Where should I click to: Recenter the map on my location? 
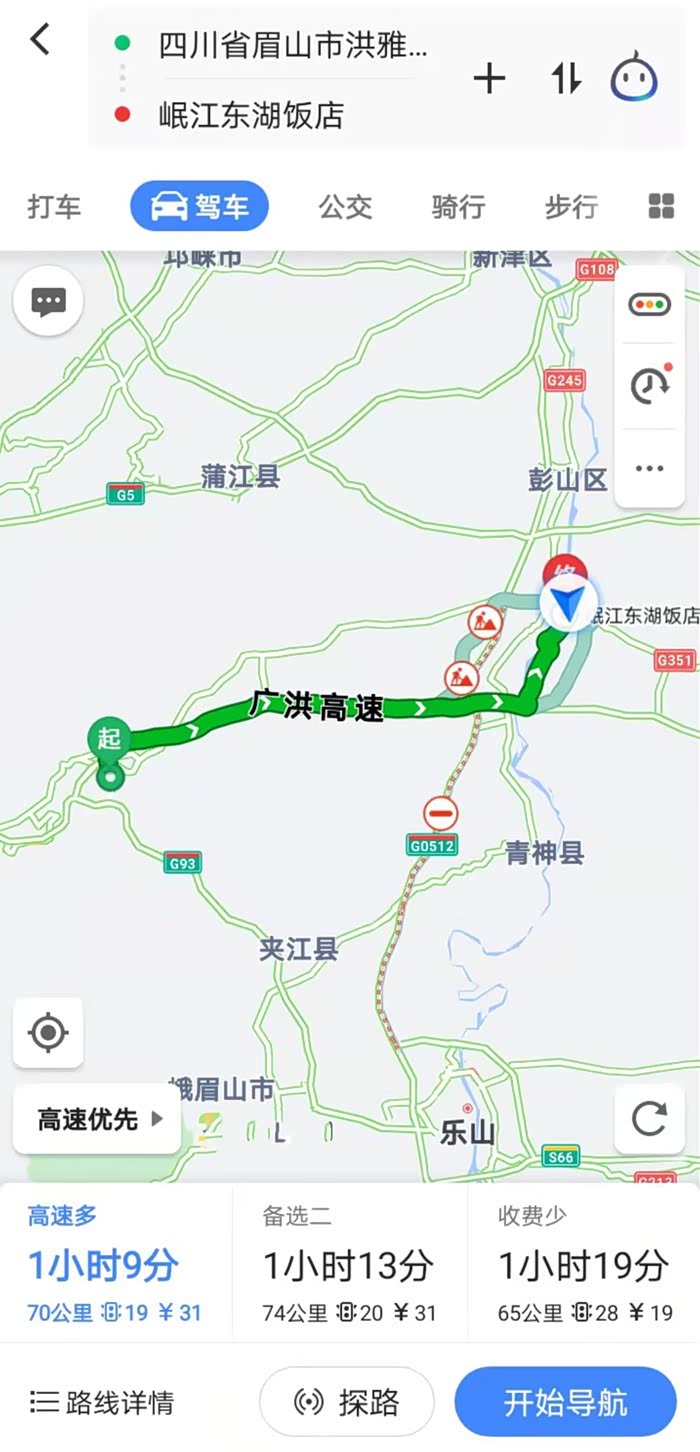click(48, 1032)
